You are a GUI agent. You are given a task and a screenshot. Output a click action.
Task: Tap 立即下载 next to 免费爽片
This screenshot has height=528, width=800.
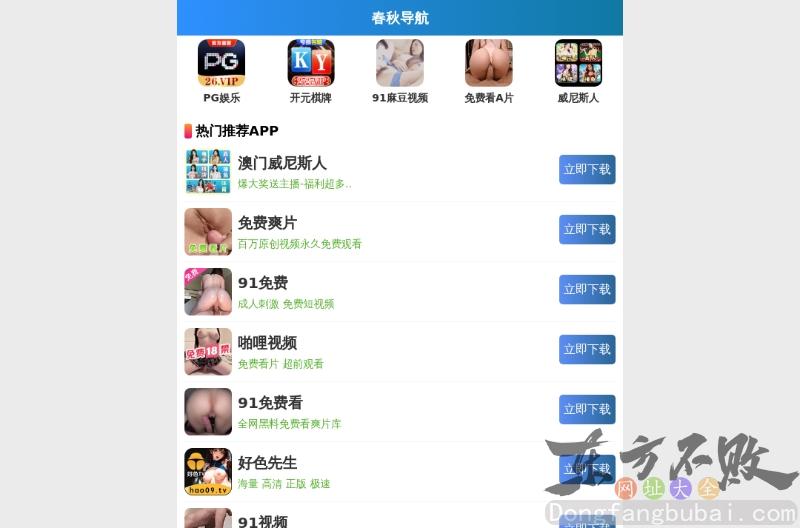pyautogui.click(x=587, y=230)
